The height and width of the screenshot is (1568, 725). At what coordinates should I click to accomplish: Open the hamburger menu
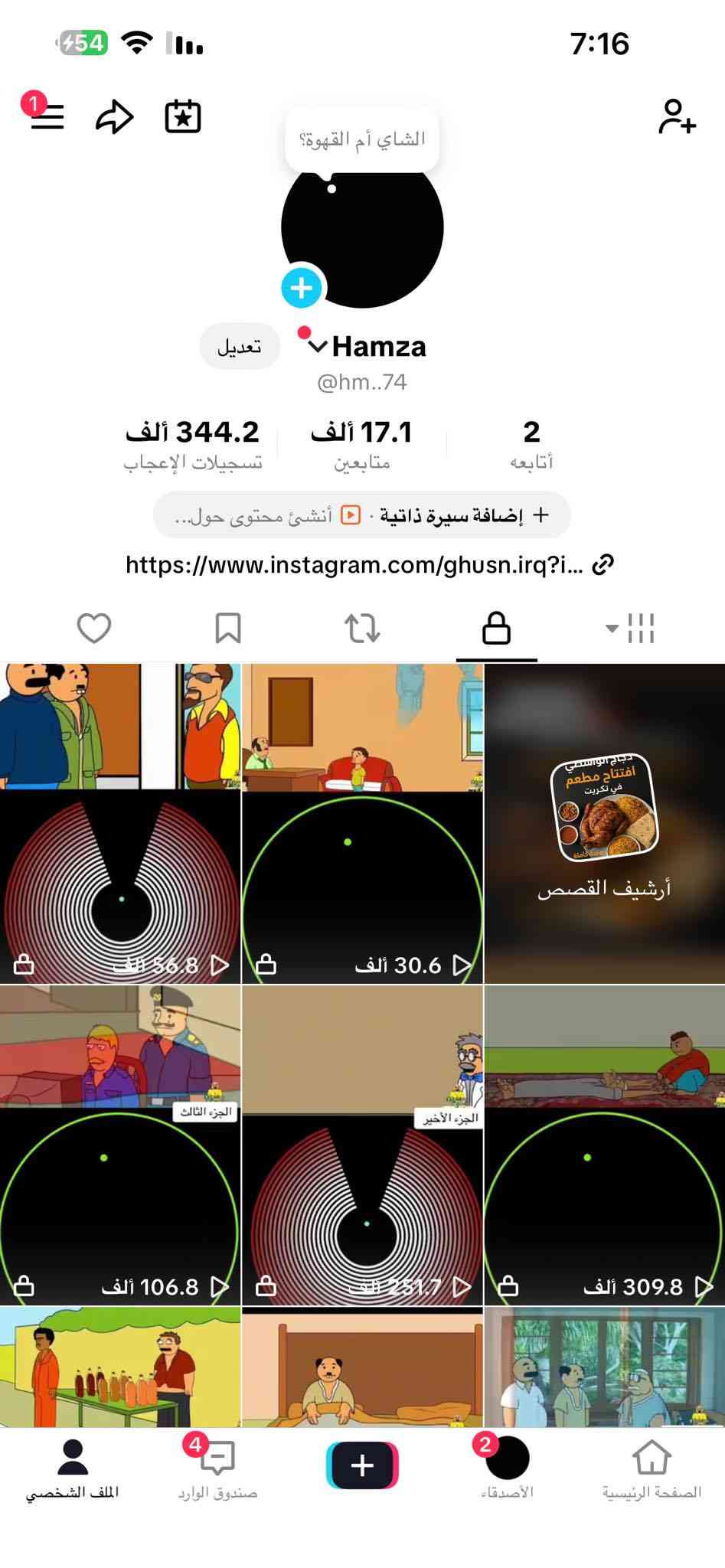click(47, 117)
